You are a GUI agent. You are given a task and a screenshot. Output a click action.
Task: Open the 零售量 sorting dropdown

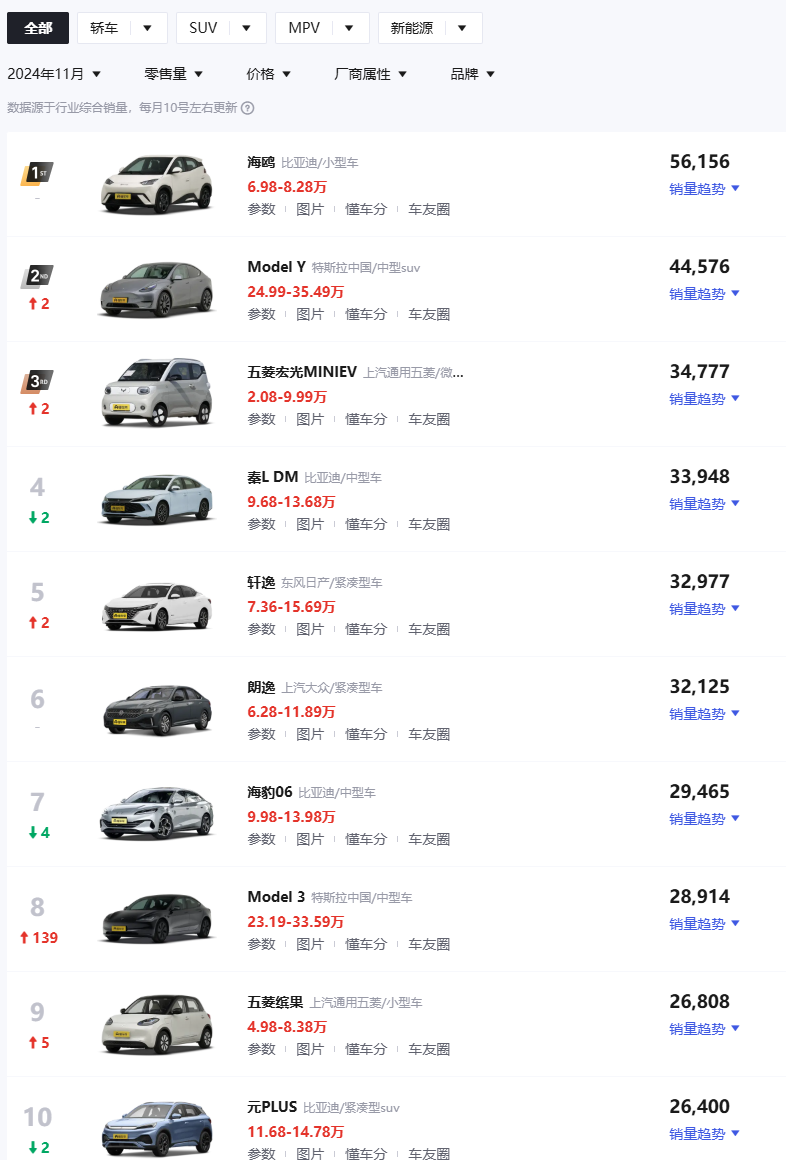172,73
